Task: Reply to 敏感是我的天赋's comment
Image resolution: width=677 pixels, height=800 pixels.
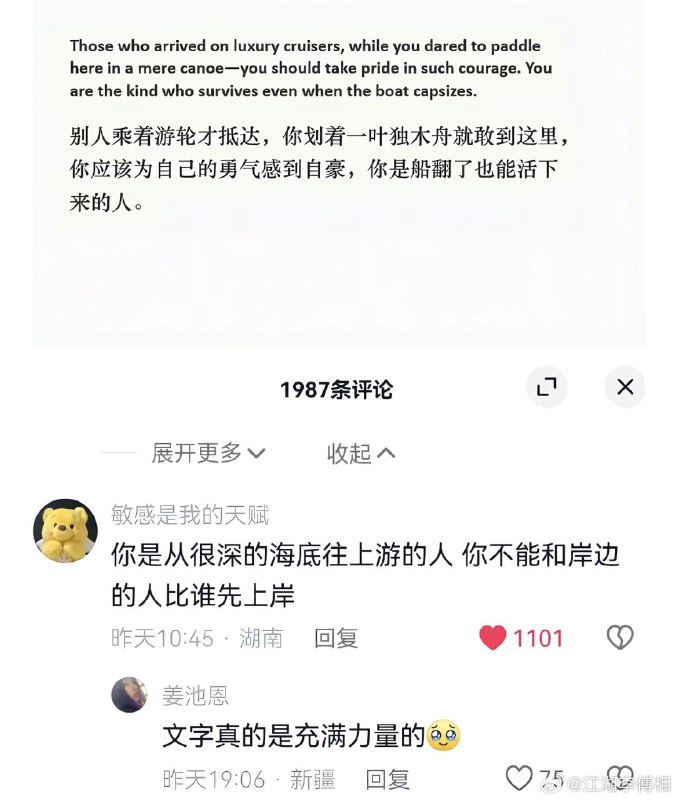Action: click(336, 638)
